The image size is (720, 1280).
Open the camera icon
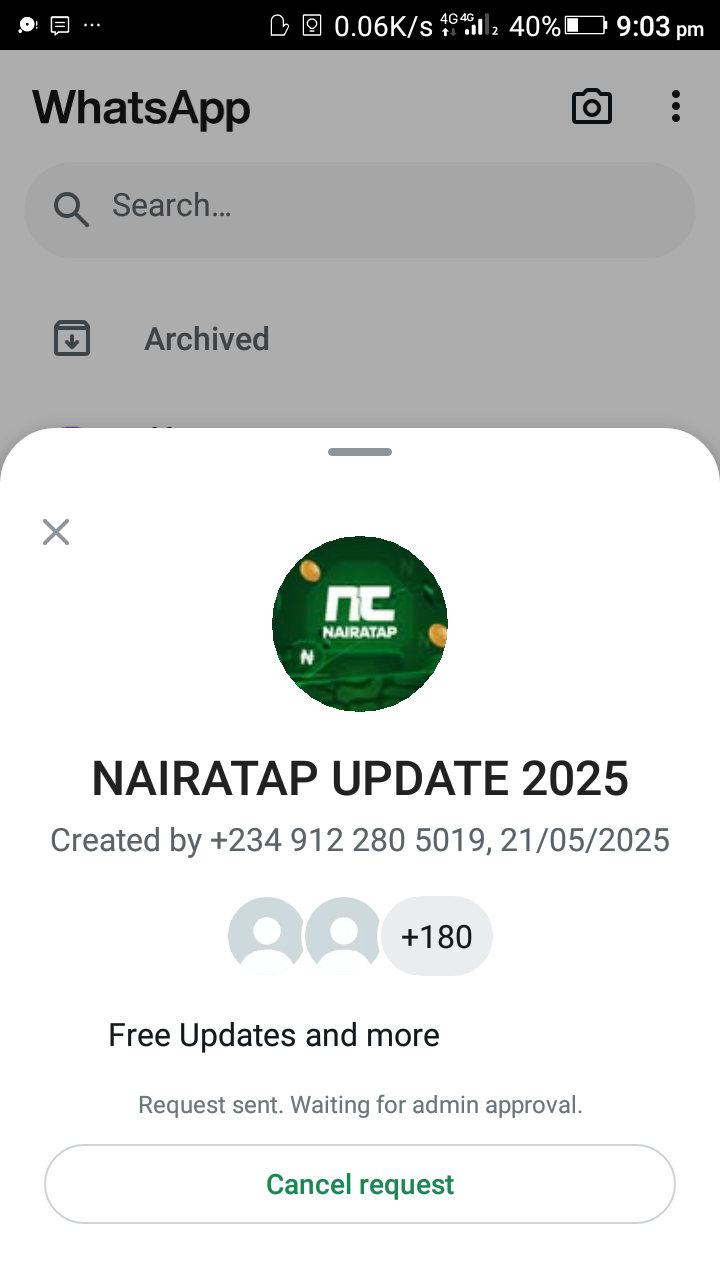[x=591, y=107]
